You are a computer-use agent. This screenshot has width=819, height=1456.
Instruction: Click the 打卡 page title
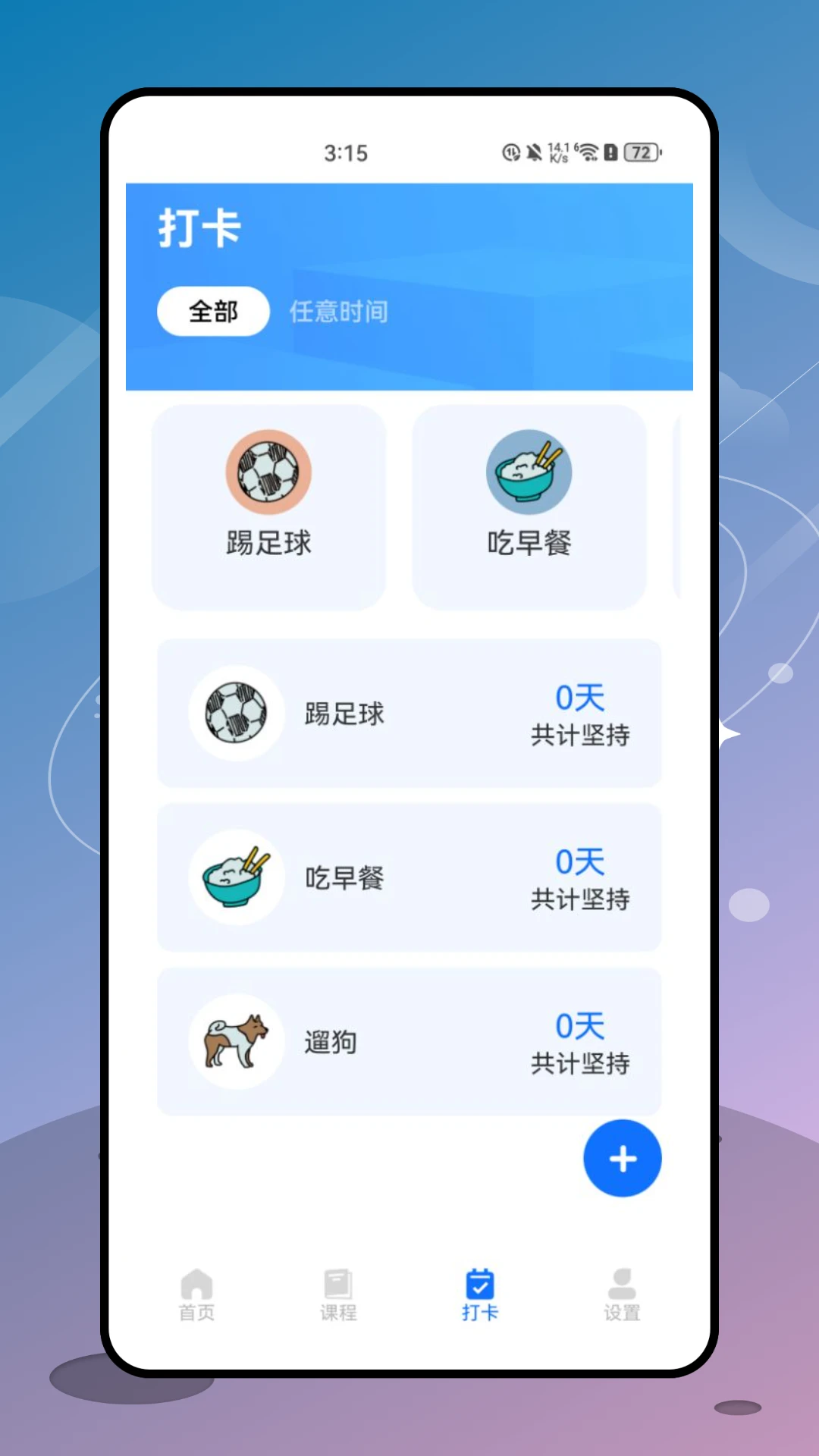[199, 227]
